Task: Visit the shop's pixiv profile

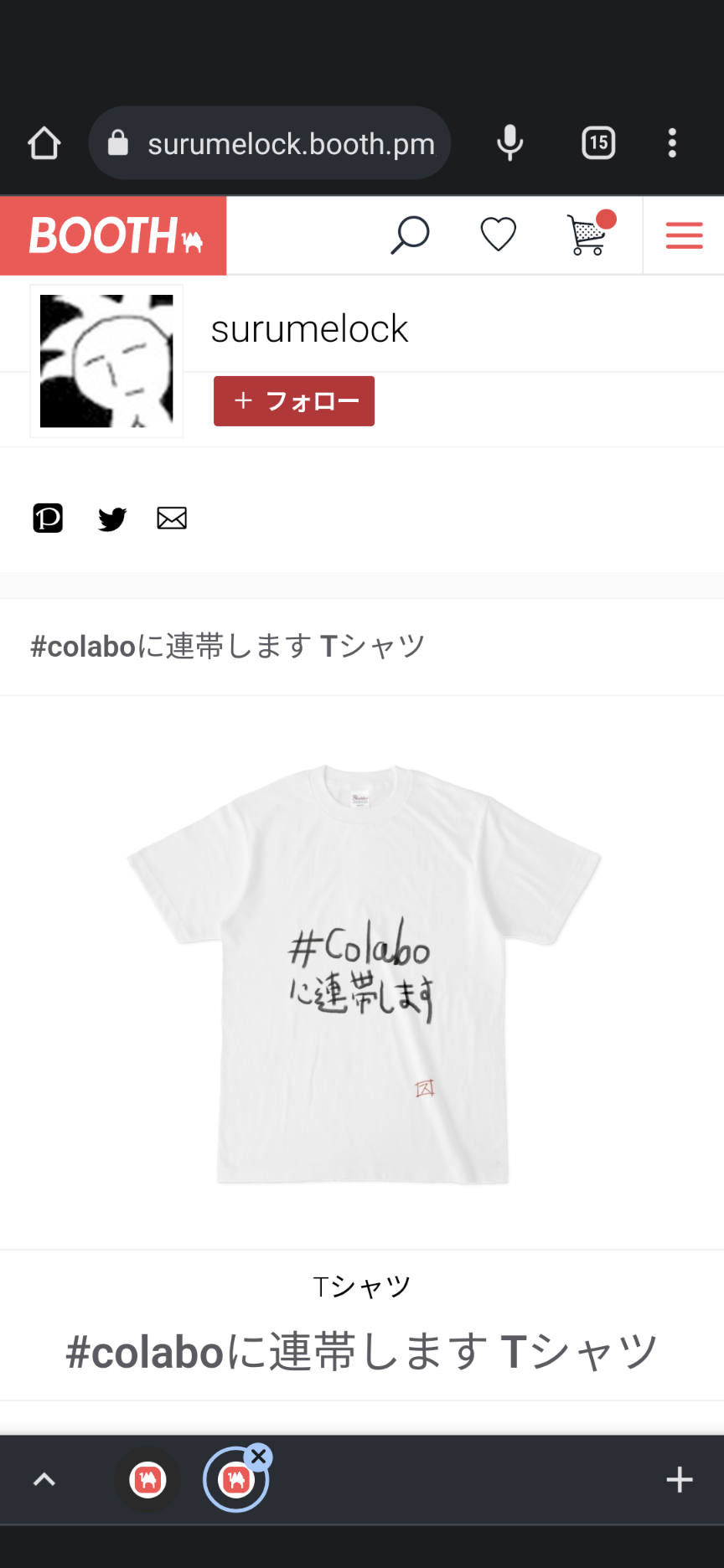Action: (x=48, y=518)
